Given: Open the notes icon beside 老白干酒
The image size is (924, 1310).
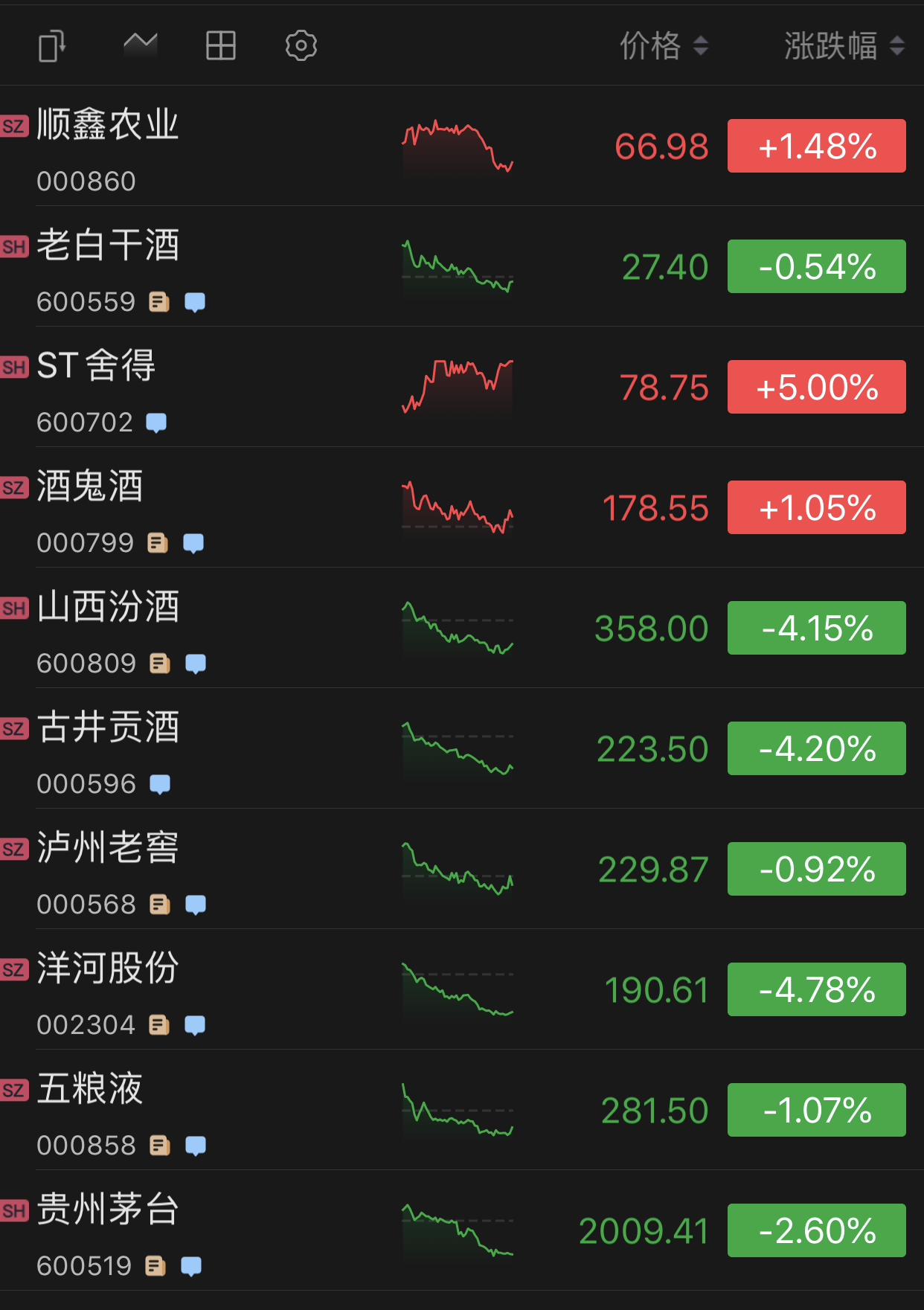Looking at the screenshot, I should (x=158, y=301).
